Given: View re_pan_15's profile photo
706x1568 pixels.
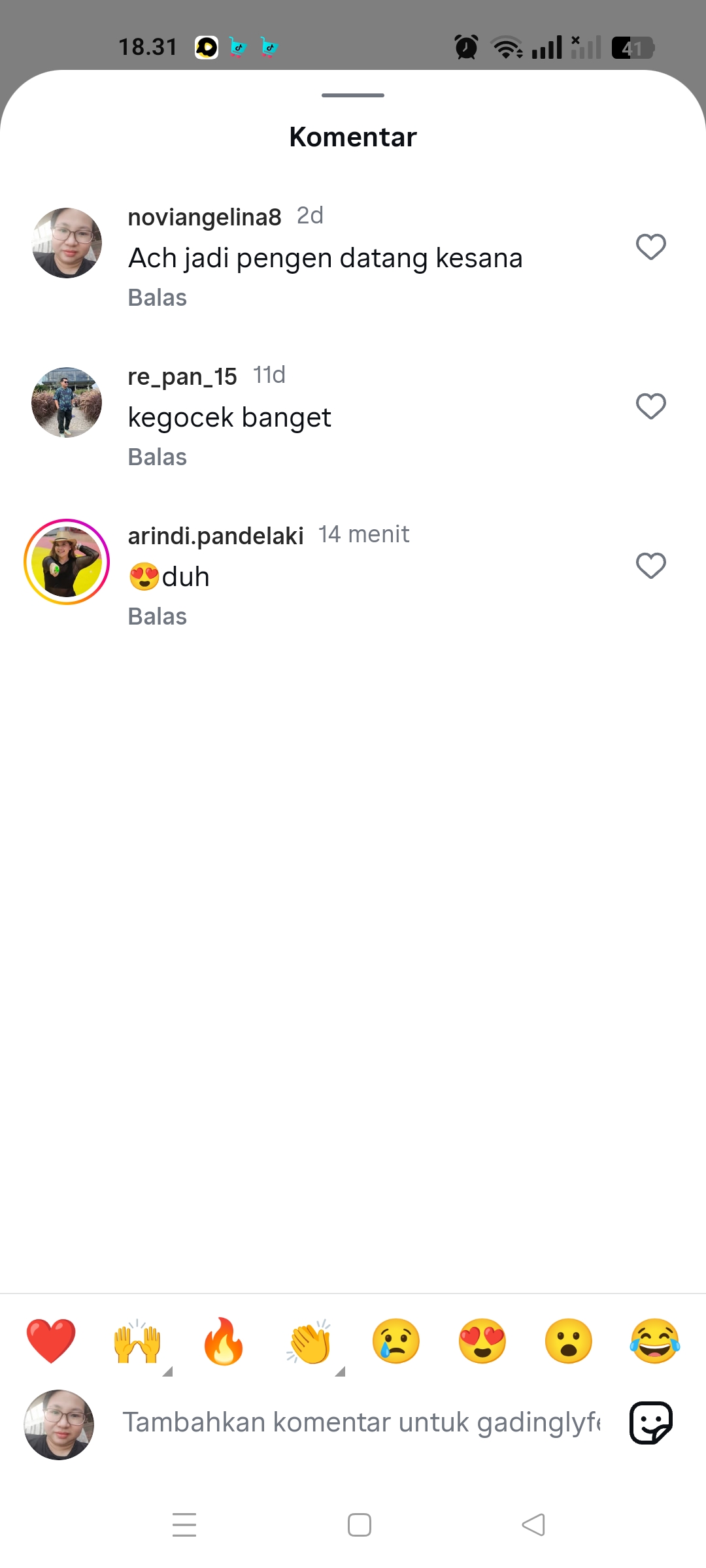Looking at the screenshot, I should pyautogui.click(x=67, y=402).
